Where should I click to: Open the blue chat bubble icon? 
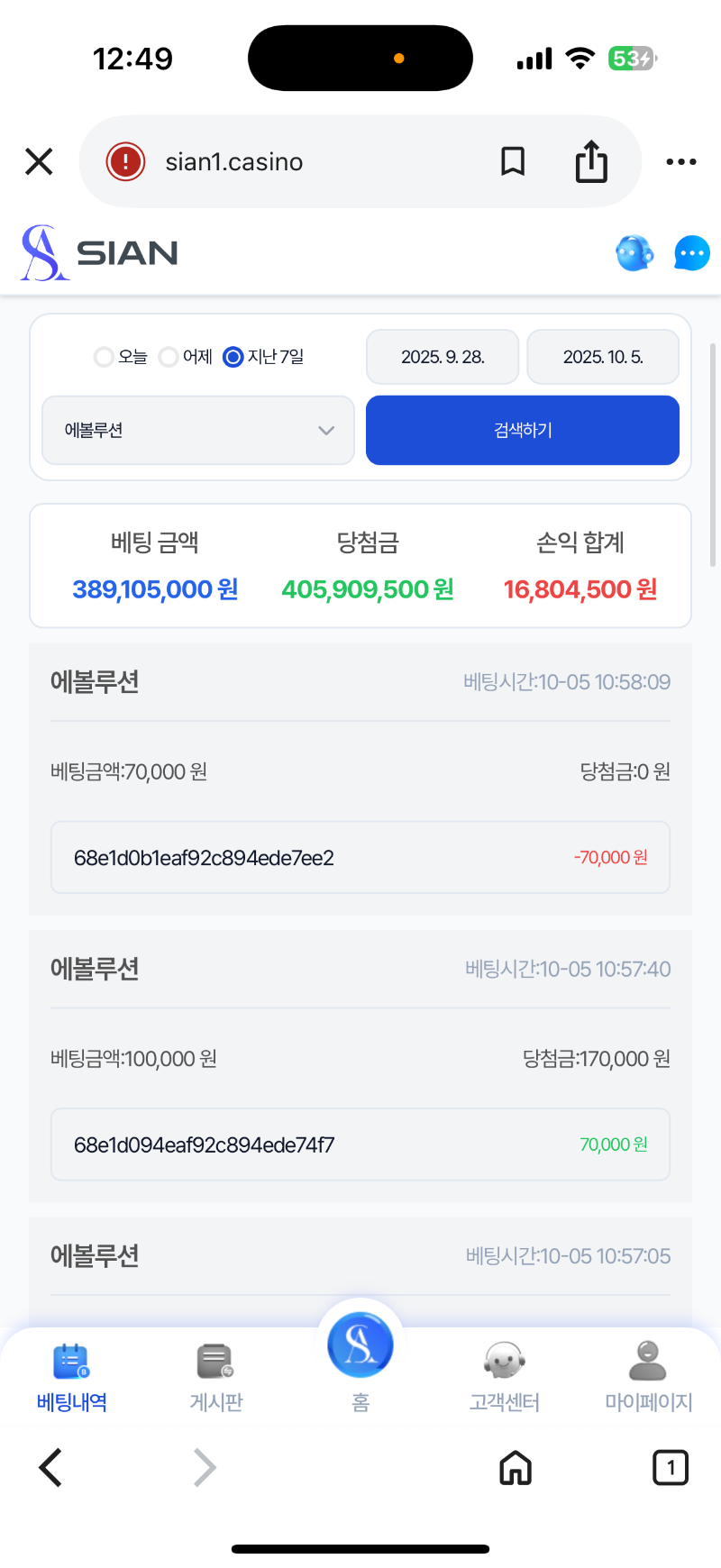(x=691, y=253)
